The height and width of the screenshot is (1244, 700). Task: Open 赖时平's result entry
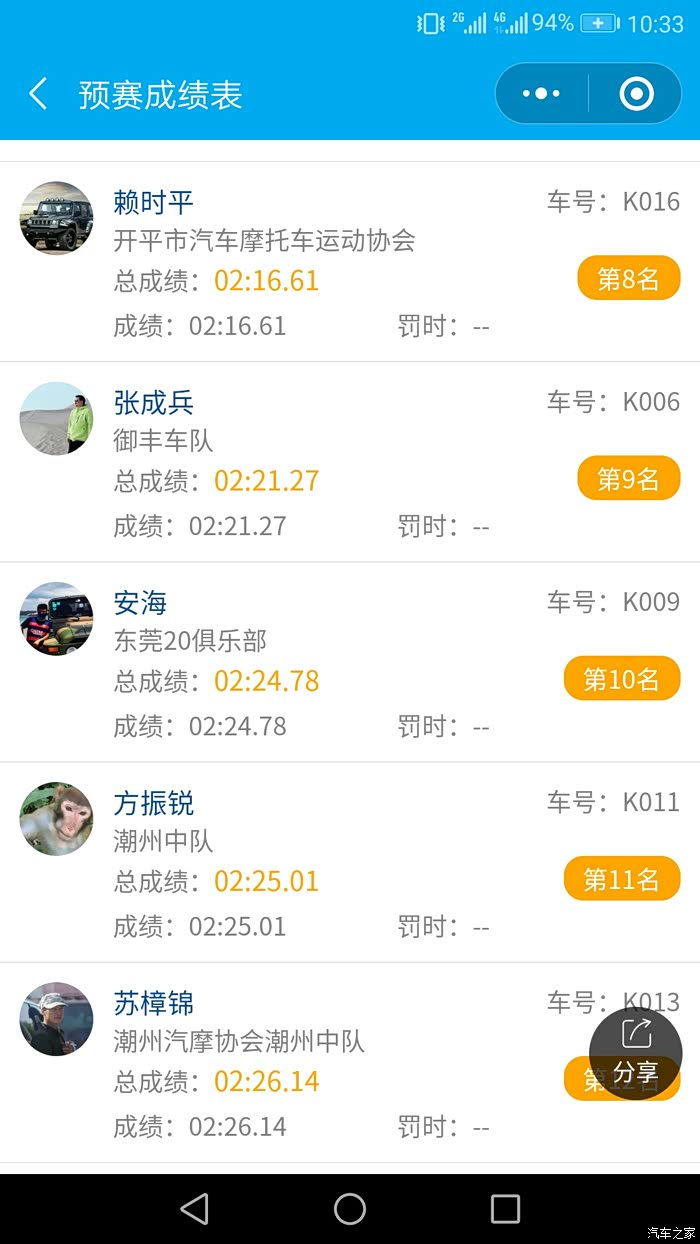click(x=300, y=262)
